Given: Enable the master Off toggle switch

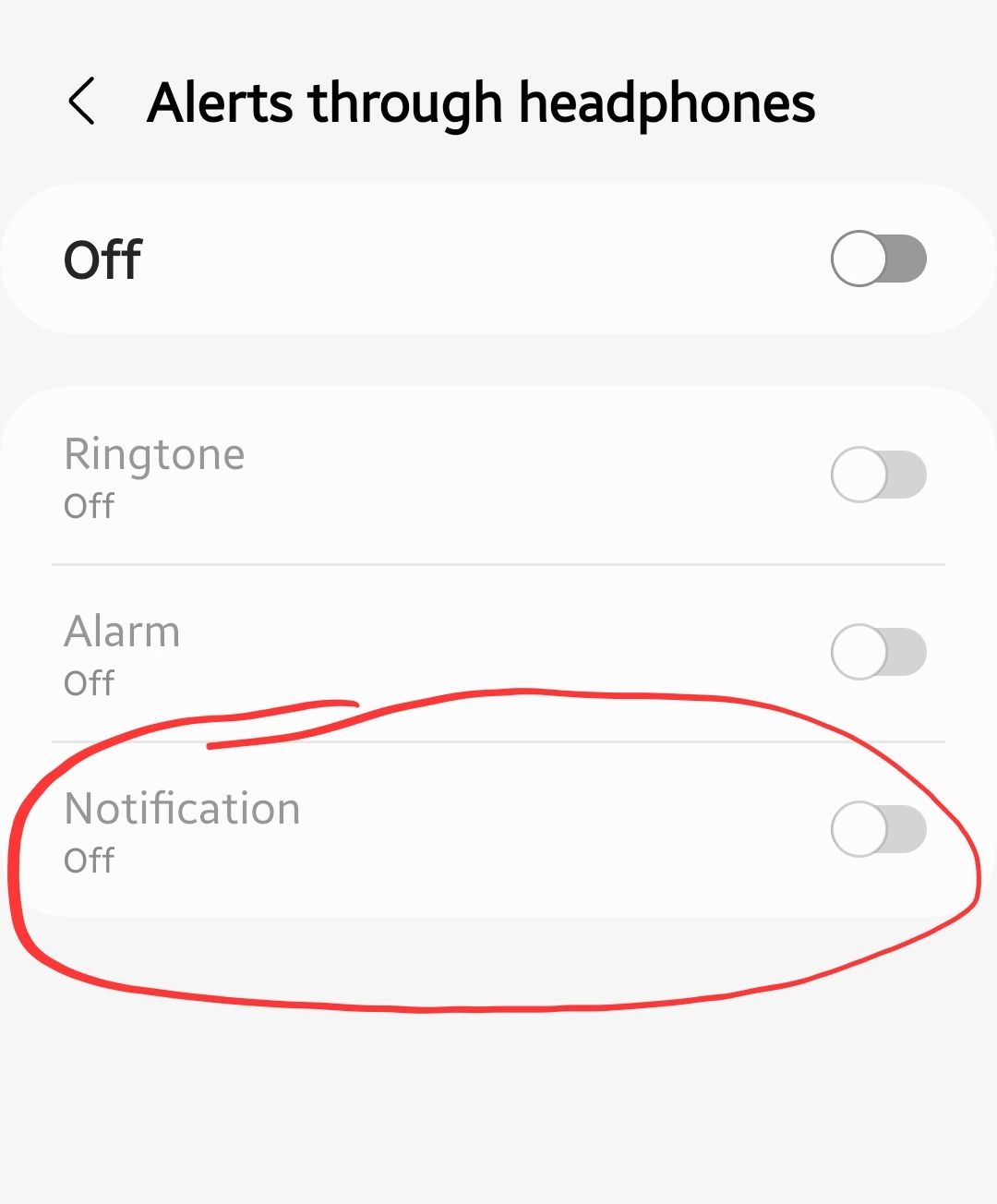Looking at the screenshot, I should pos(879,259).
